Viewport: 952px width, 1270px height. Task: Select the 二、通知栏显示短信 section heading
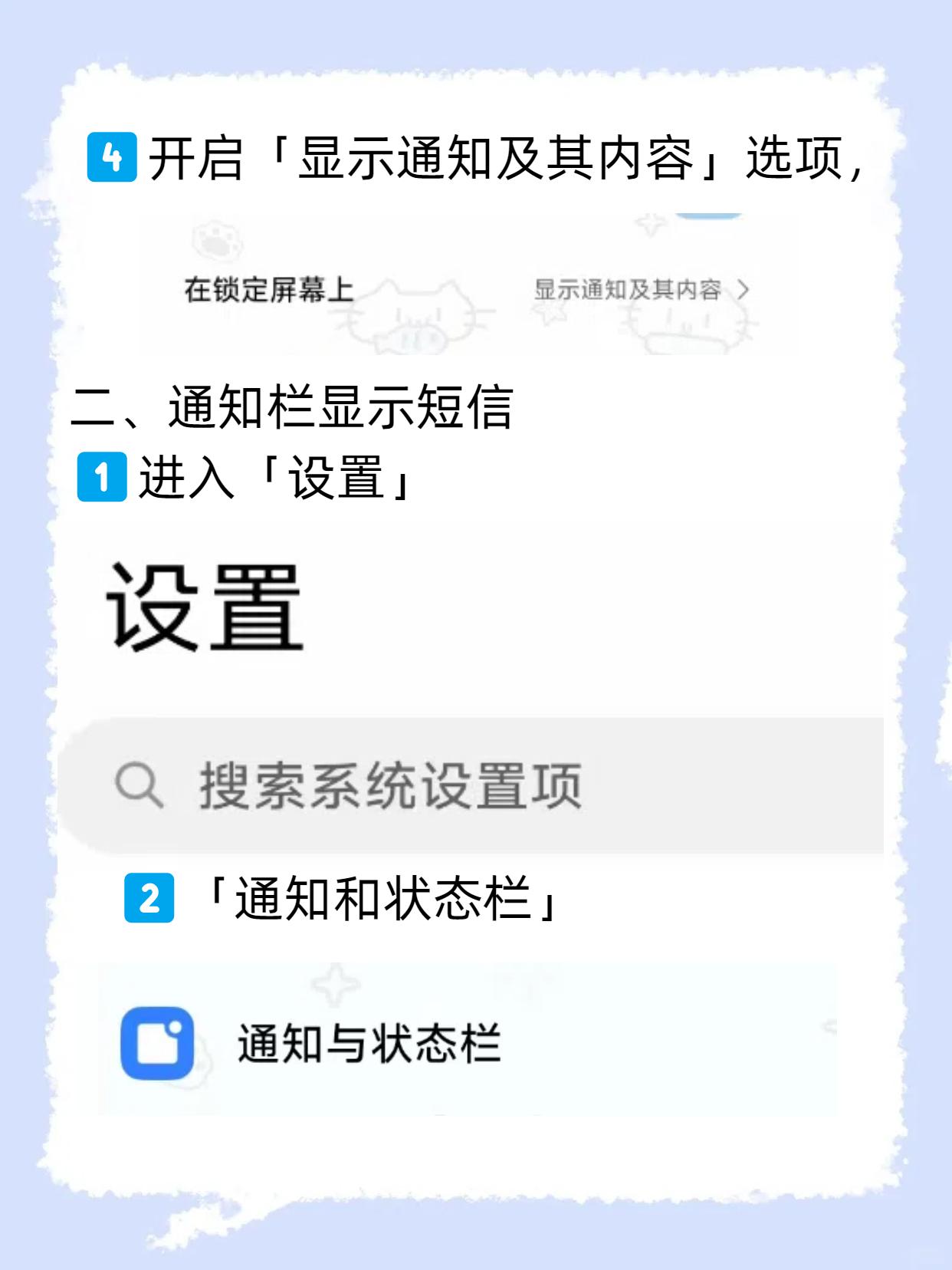[x=299, y=409]
